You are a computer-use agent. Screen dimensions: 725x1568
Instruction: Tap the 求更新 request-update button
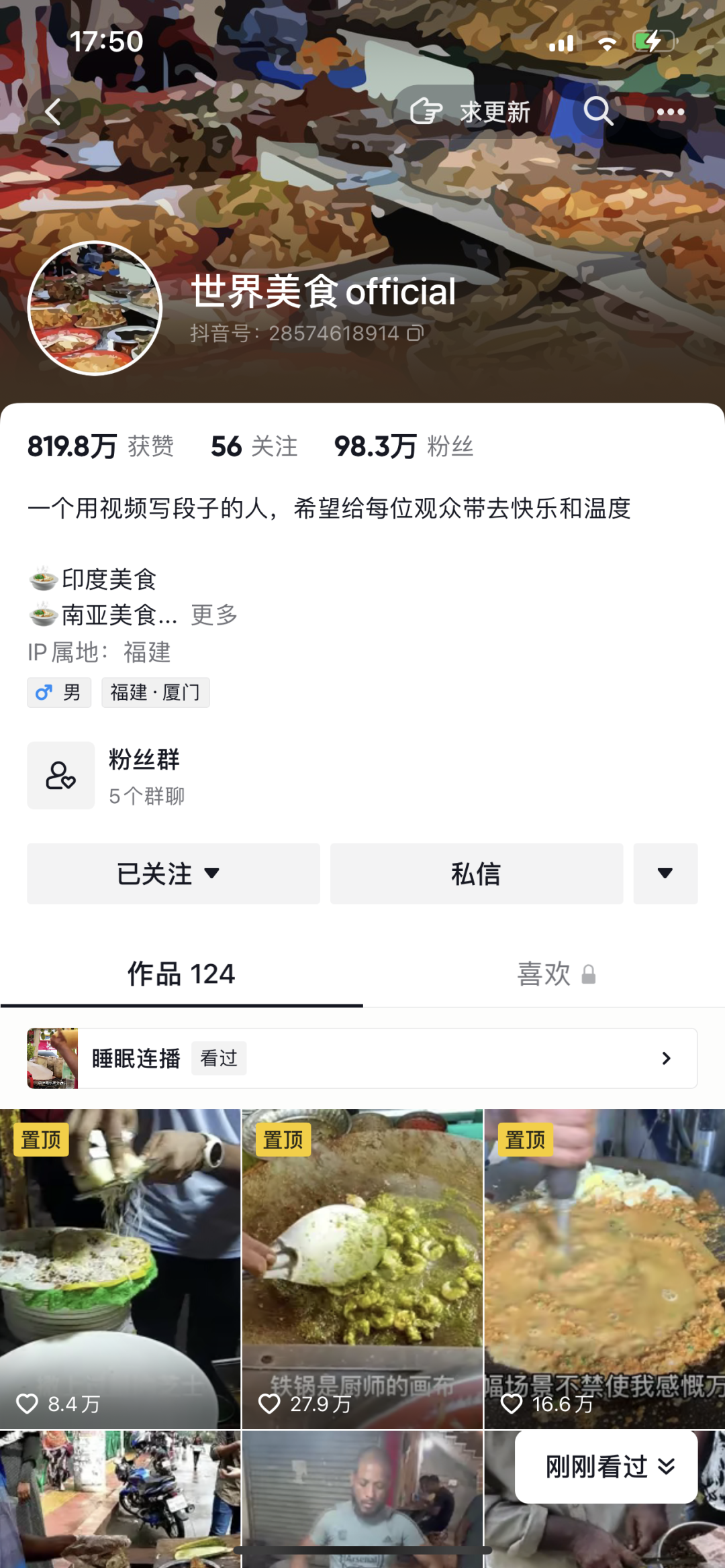[x=471, y=111]
